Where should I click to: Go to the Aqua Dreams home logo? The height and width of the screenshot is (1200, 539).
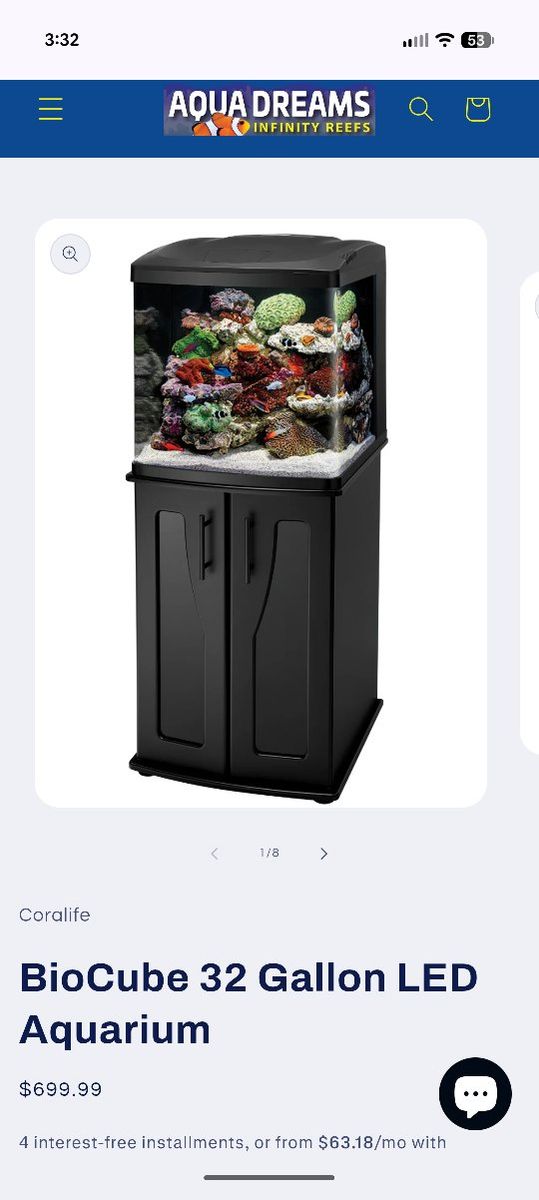[x=269, y=111]
